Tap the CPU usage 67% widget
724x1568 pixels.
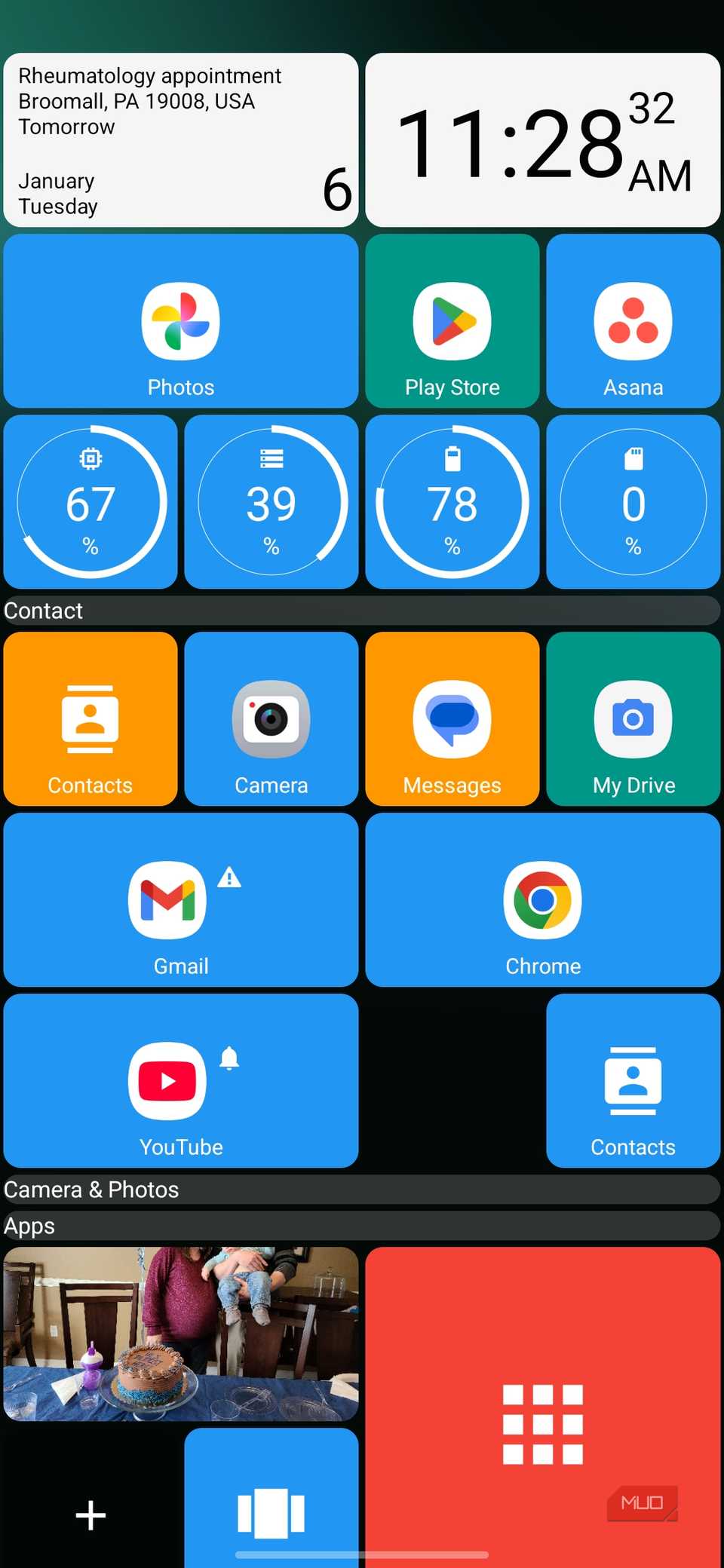pyautogui.click(x=90, y=501)
